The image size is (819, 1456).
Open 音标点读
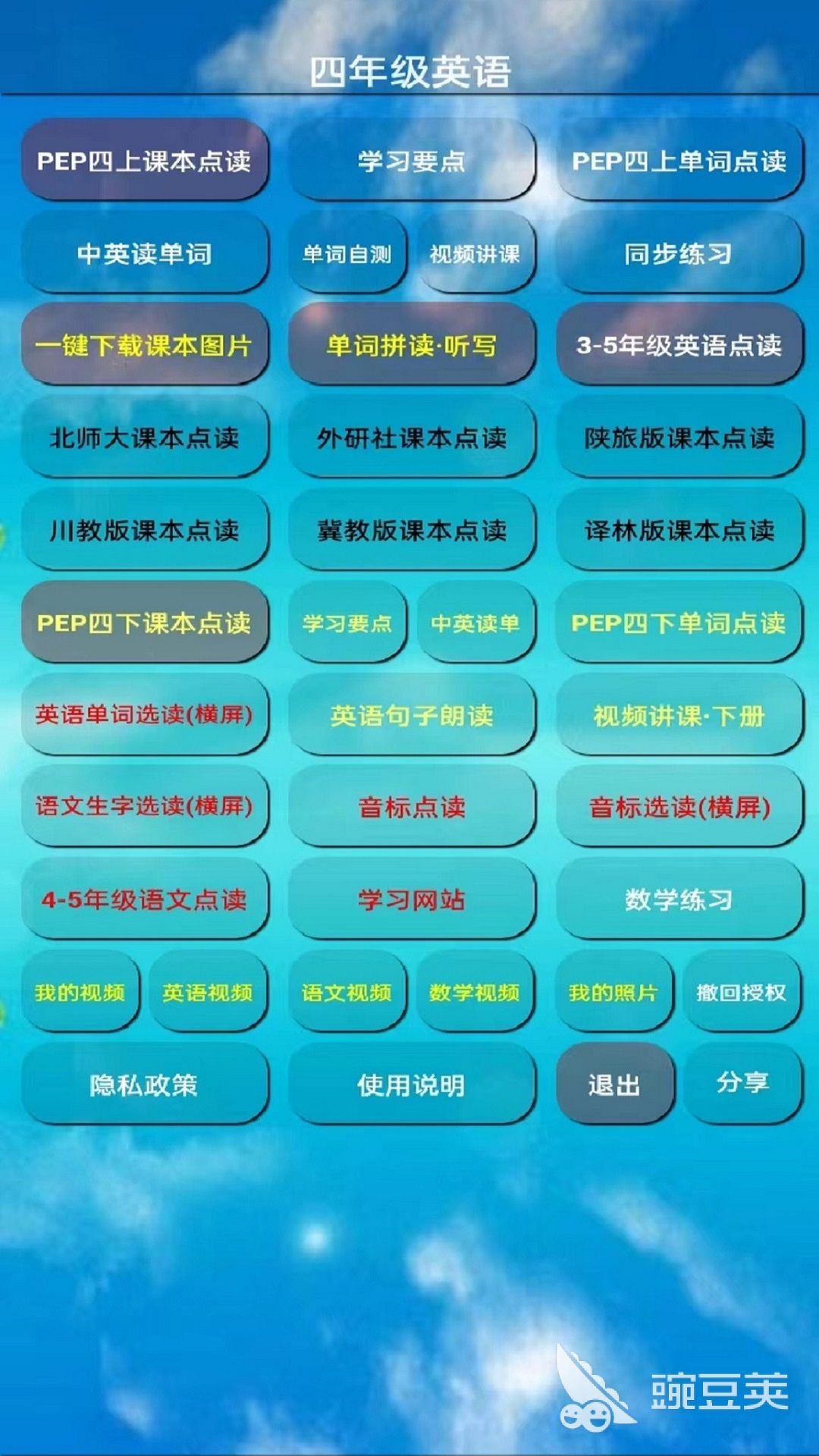point(411,807)
